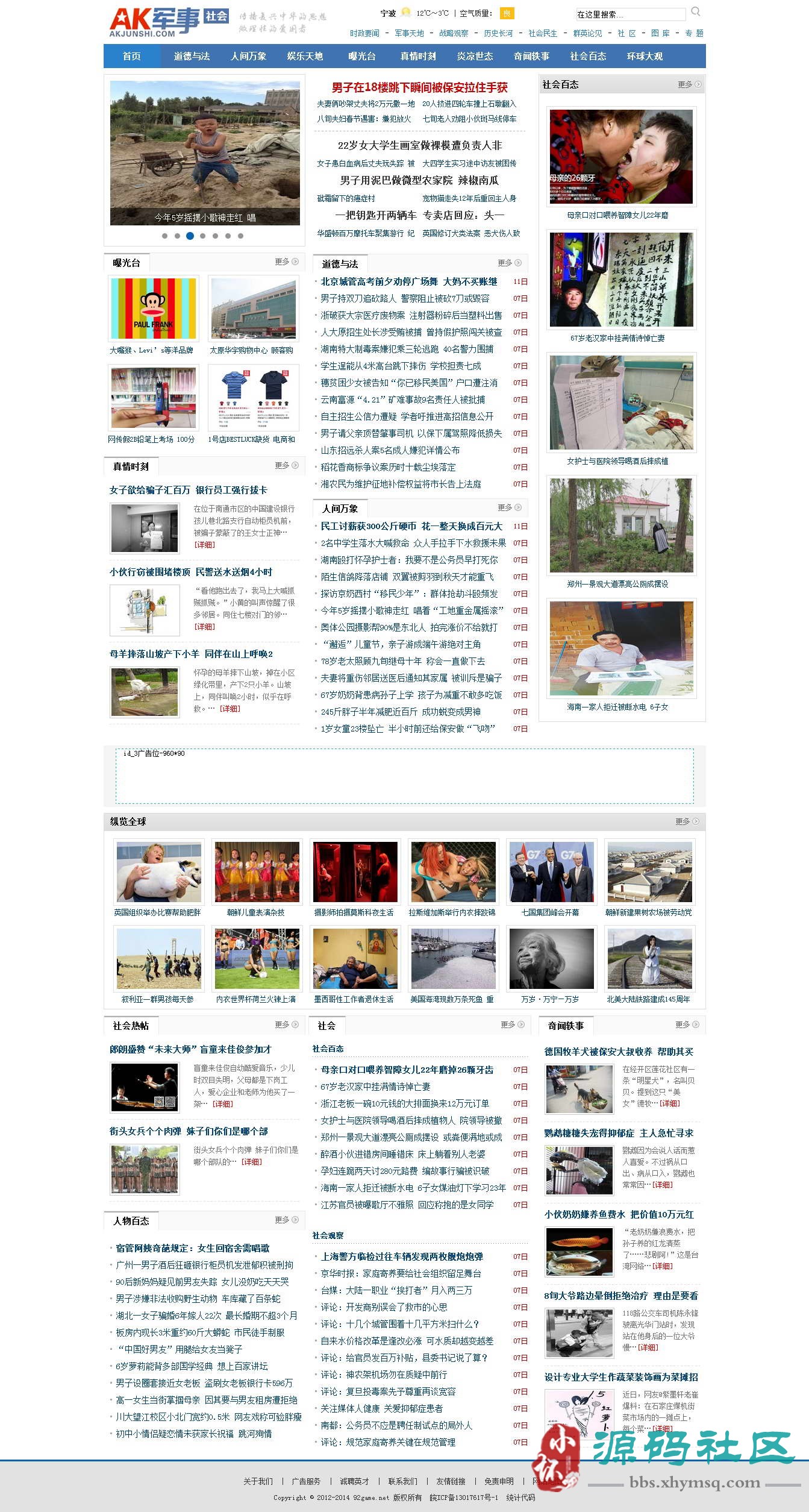
Task: Open the 环球大观 nav tab
Action: (645, 56)
